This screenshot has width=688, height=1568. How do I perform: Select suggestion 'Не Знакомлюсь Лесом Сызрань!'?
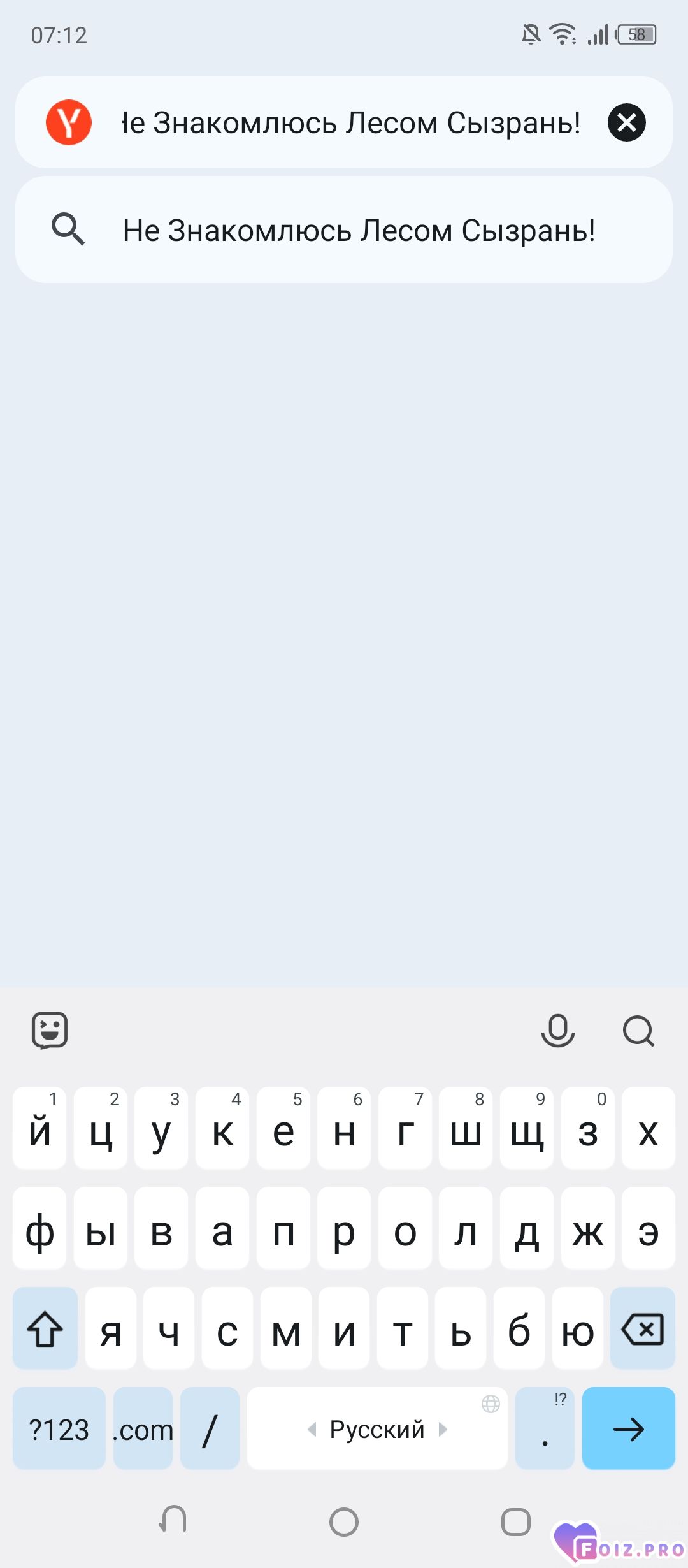(x=358, y=230)
